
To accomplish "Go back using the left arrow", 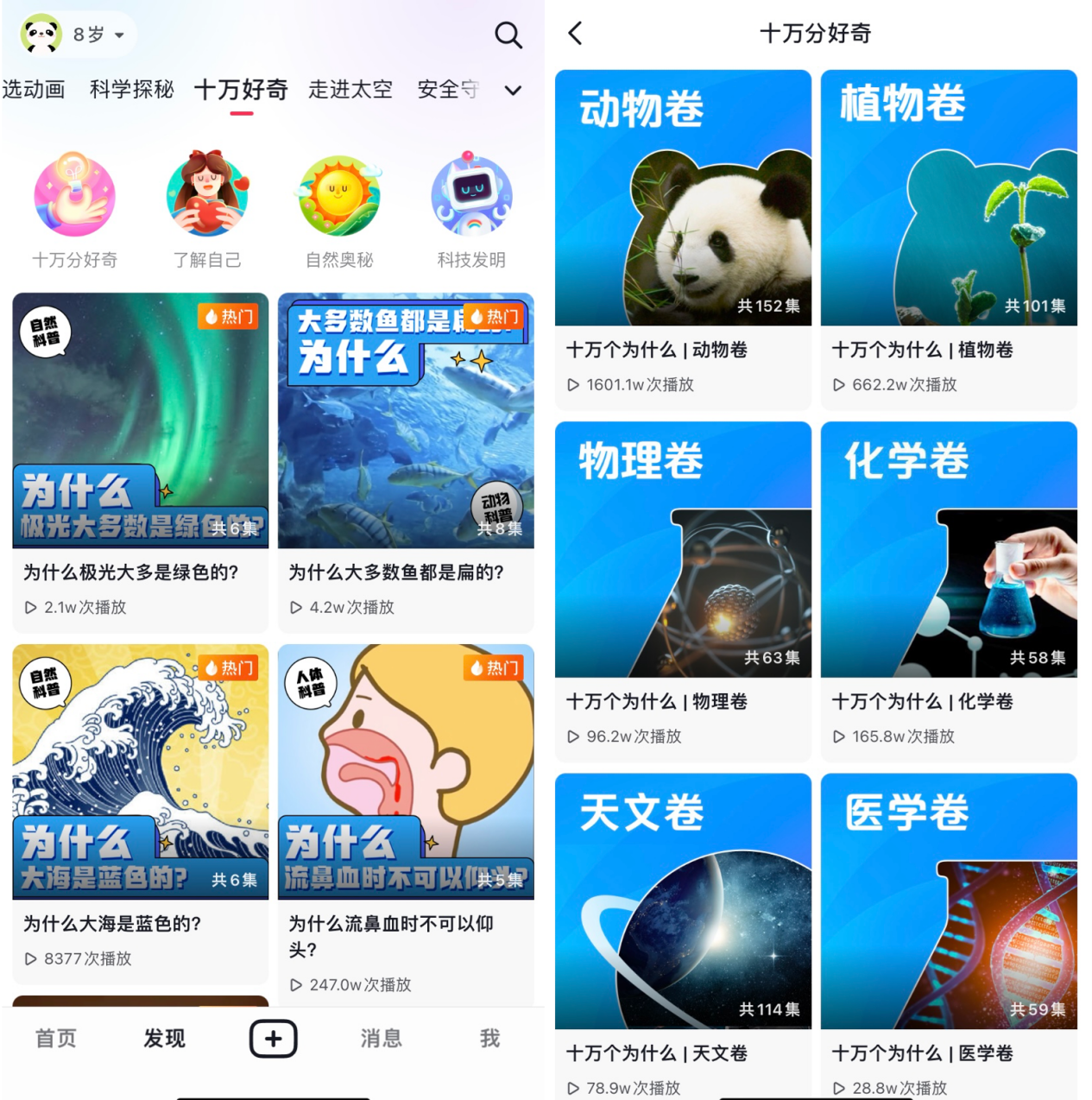I will click(x=574, y=33).
